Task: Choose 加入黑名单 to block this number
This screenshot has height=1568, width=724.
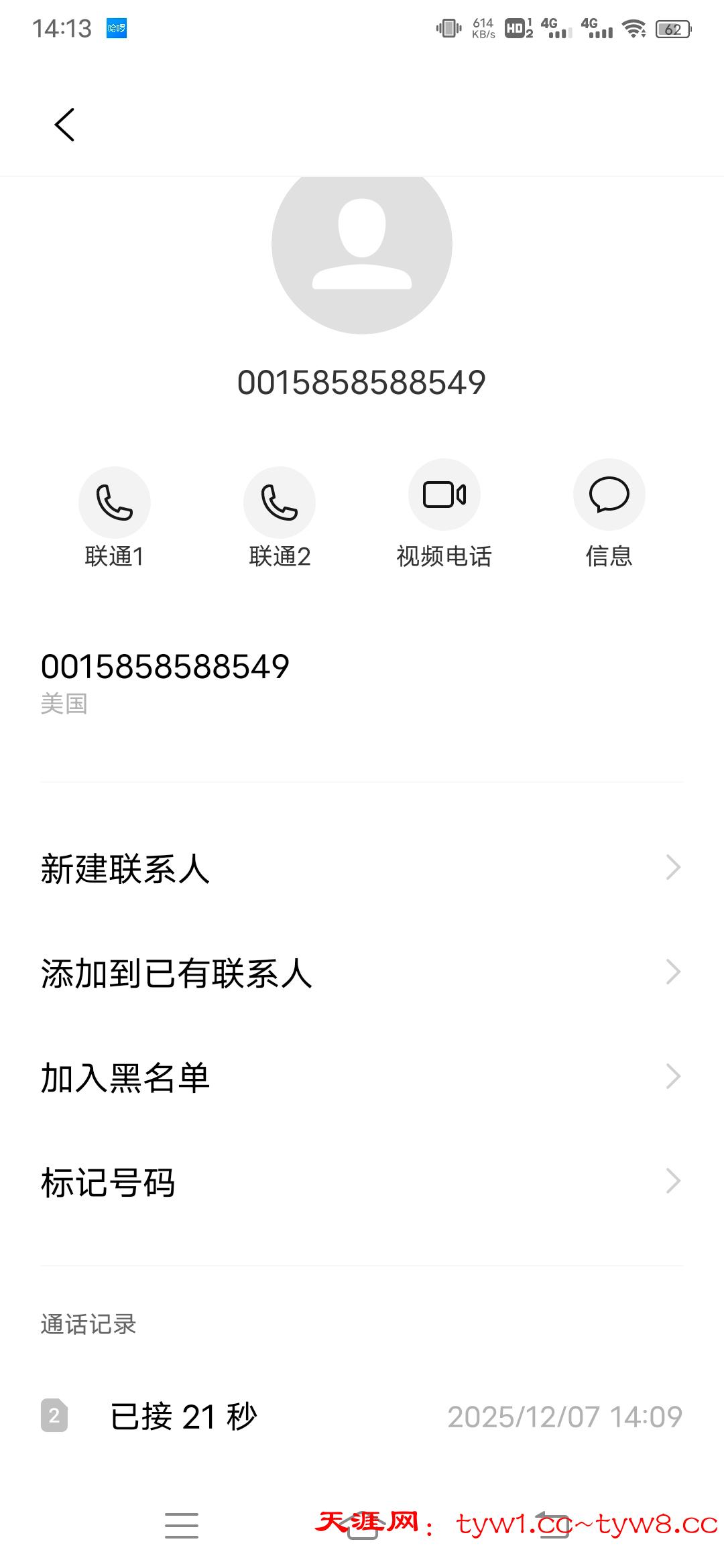Action: pyautogui.click(x=362, y=1077)
